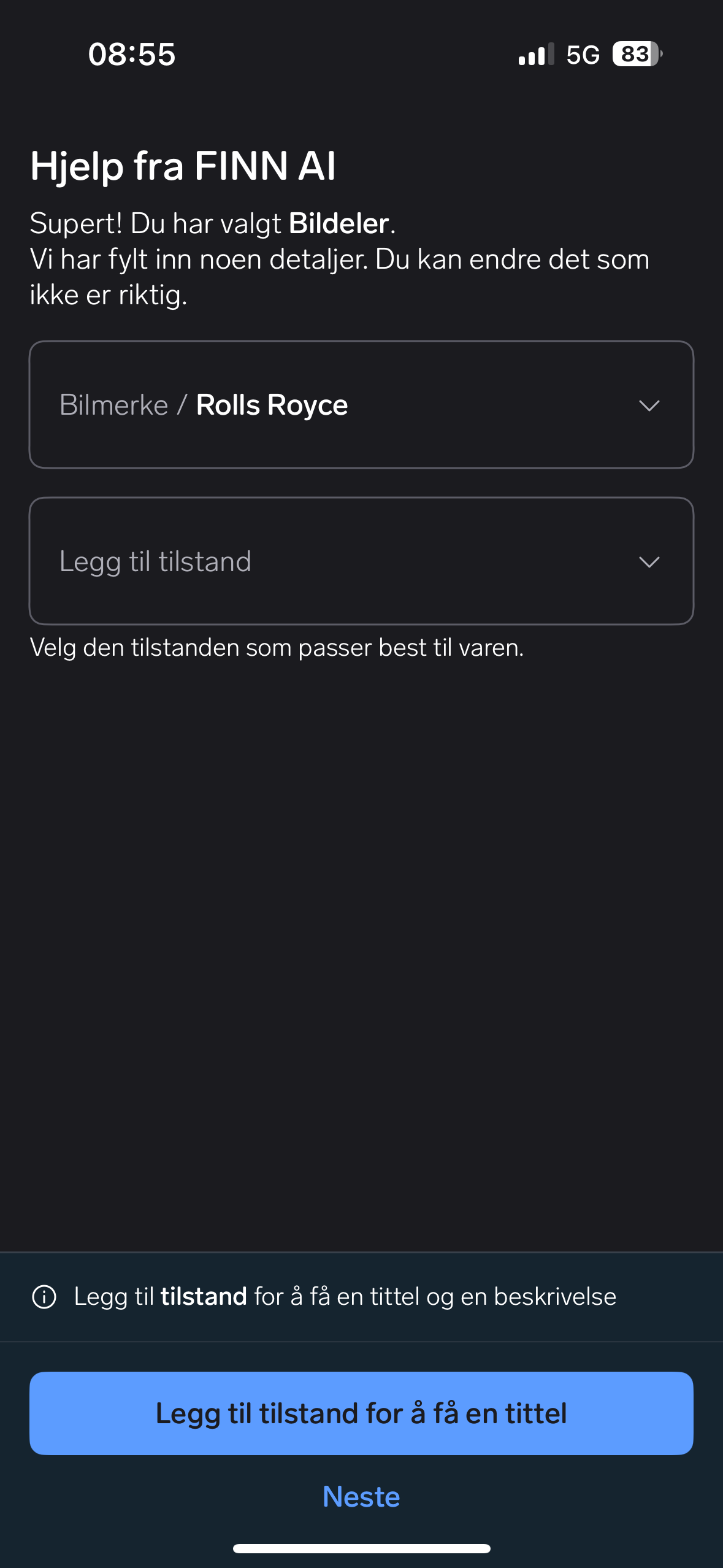Continue with the Neste link
The height and width of the screenshot is (1568, 723).
pyautogui.click(x=361, y=1497)
